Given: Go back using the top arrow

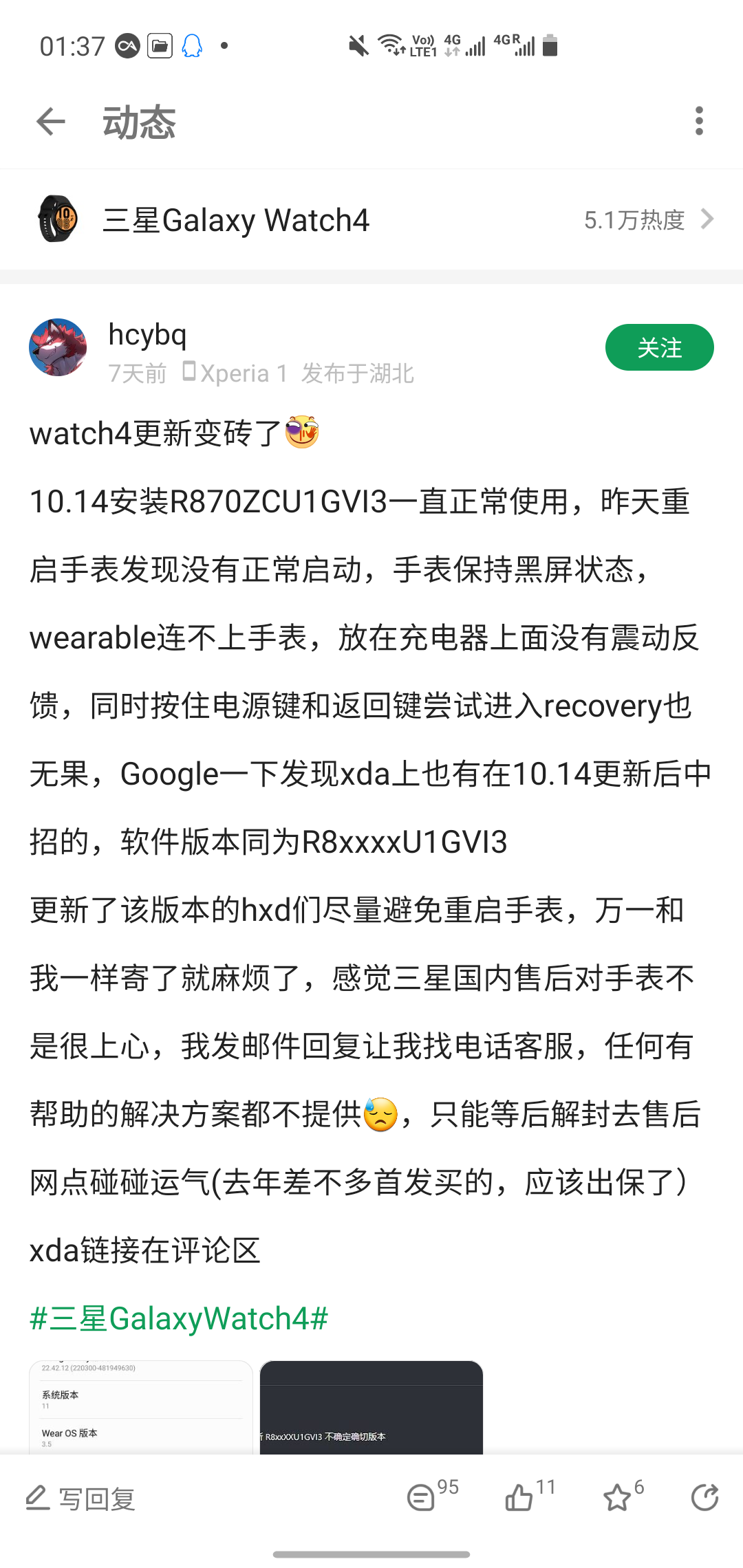Looking at the screenshot, I should pos(51,122).
